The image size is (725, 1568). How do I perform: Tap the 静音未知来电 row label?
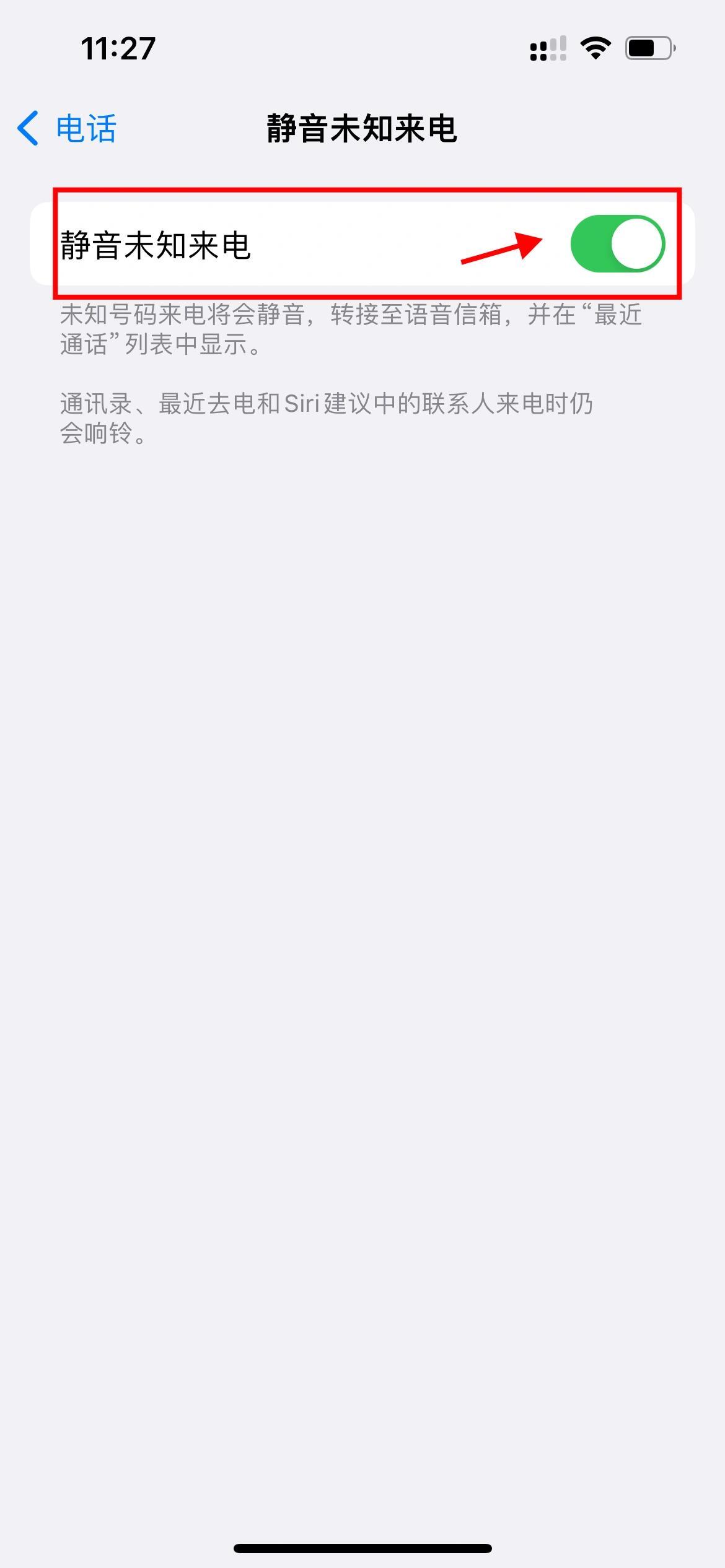pyautogui.click(x=154, y=244)
